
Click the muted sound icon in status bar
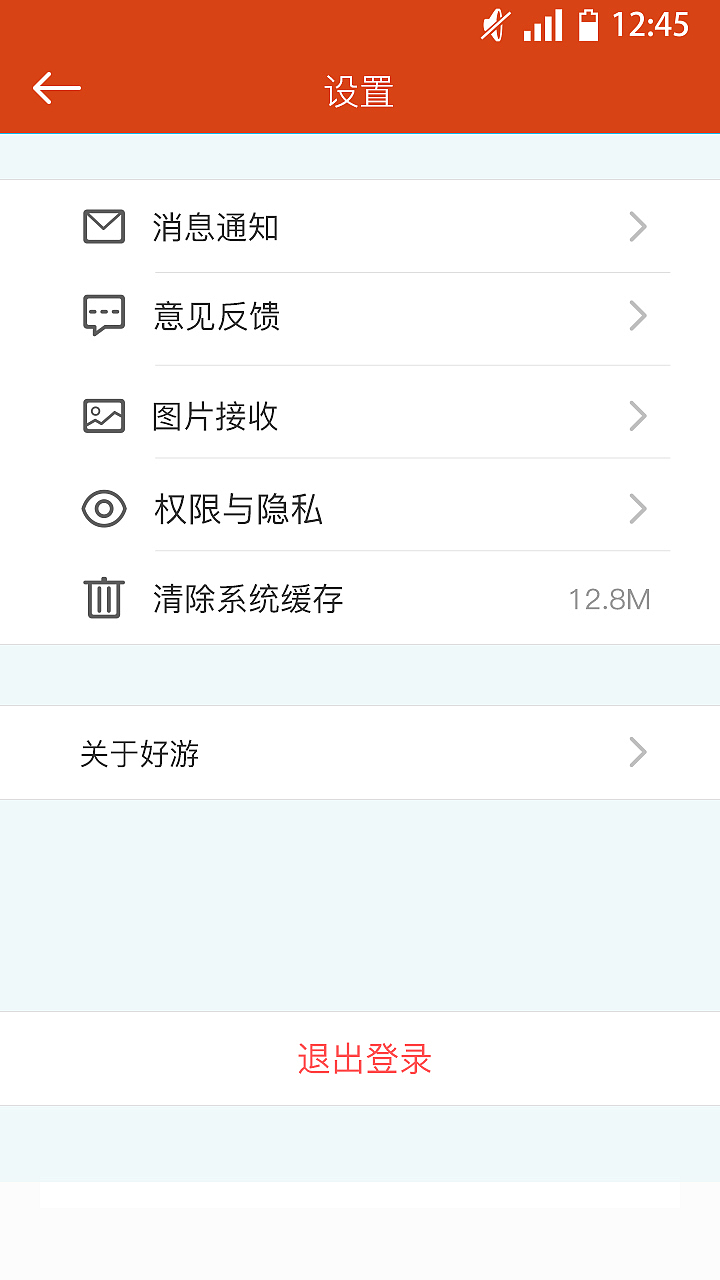point(497,25)
